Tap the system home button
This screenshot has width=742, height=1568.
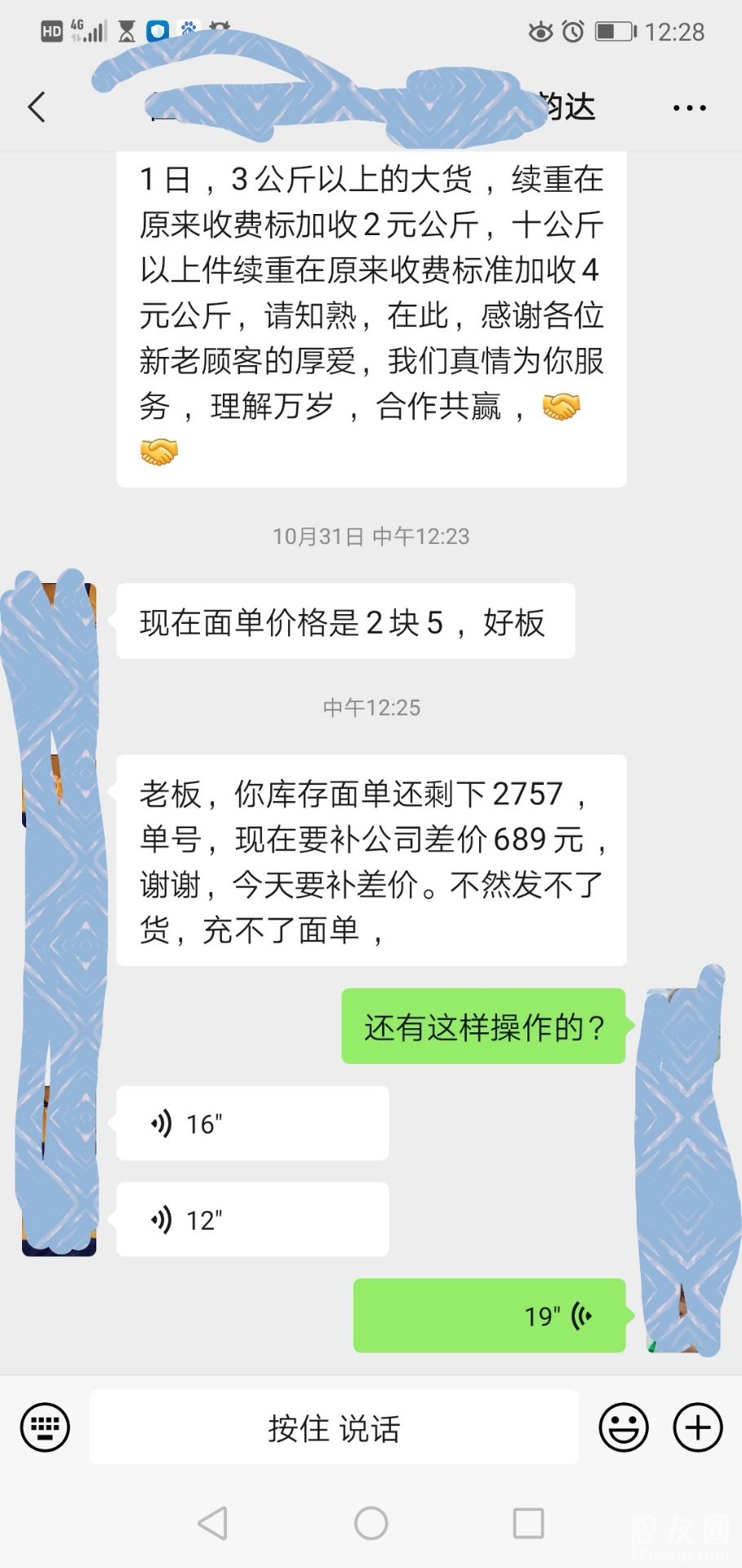coord(371,1523)
